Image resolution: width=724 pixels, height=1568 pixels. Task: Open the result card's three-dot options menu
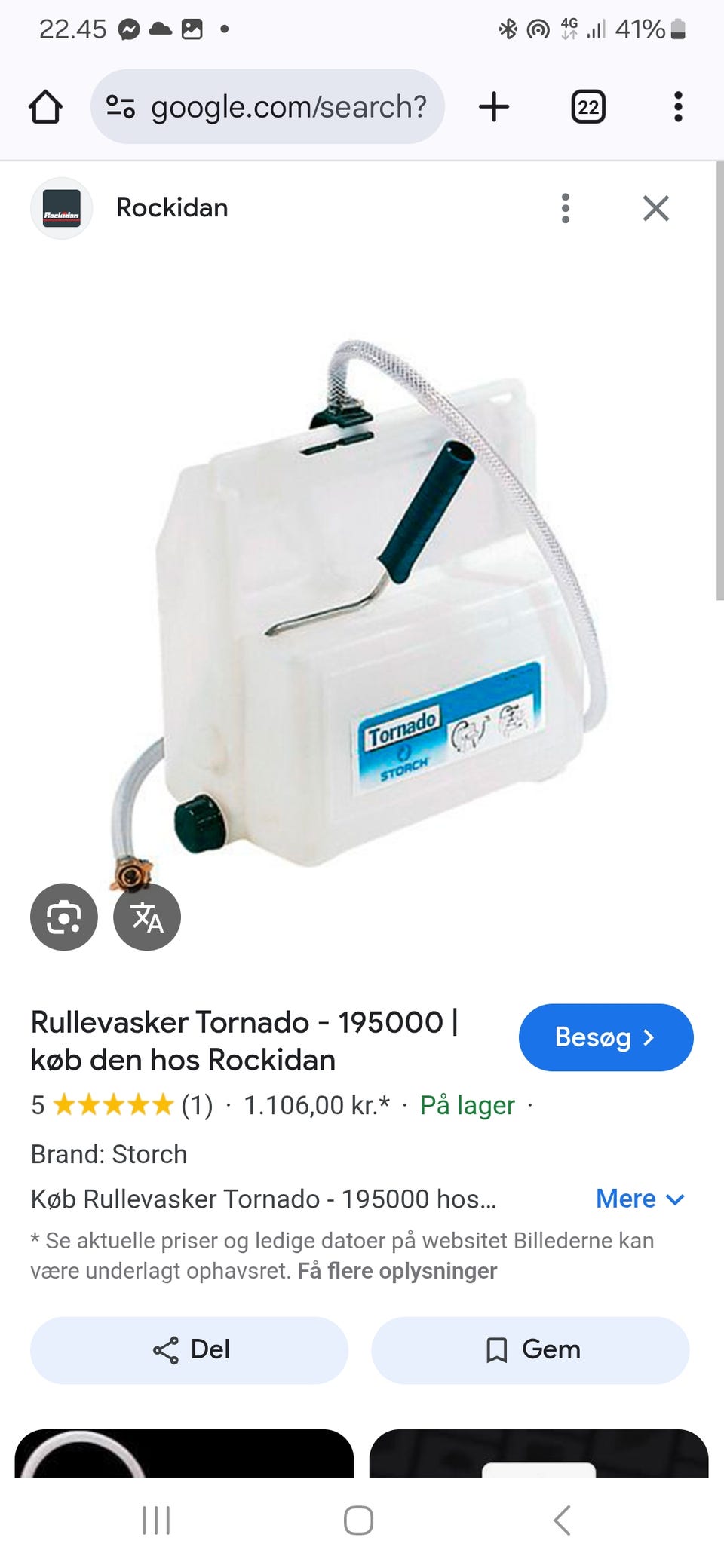pos(566,209)
